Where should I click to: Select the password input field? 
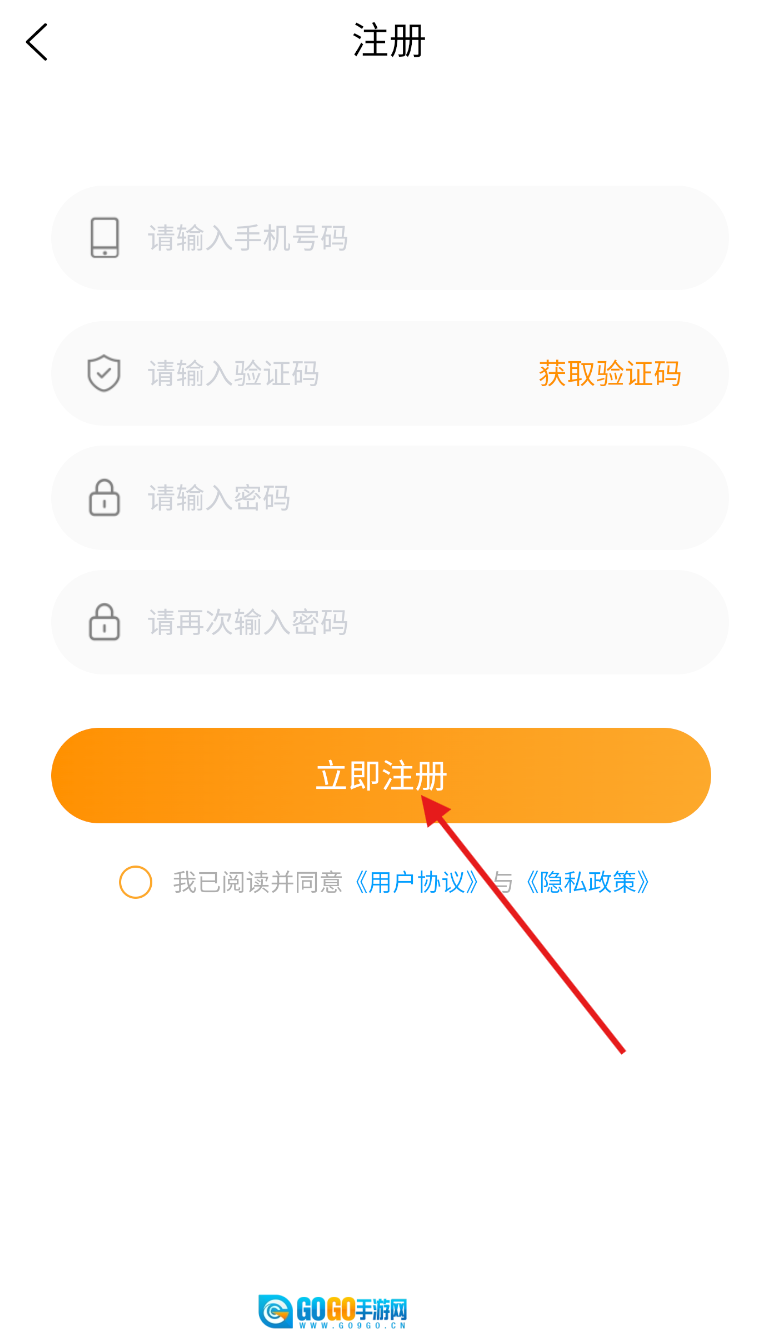tap(400, 498)
